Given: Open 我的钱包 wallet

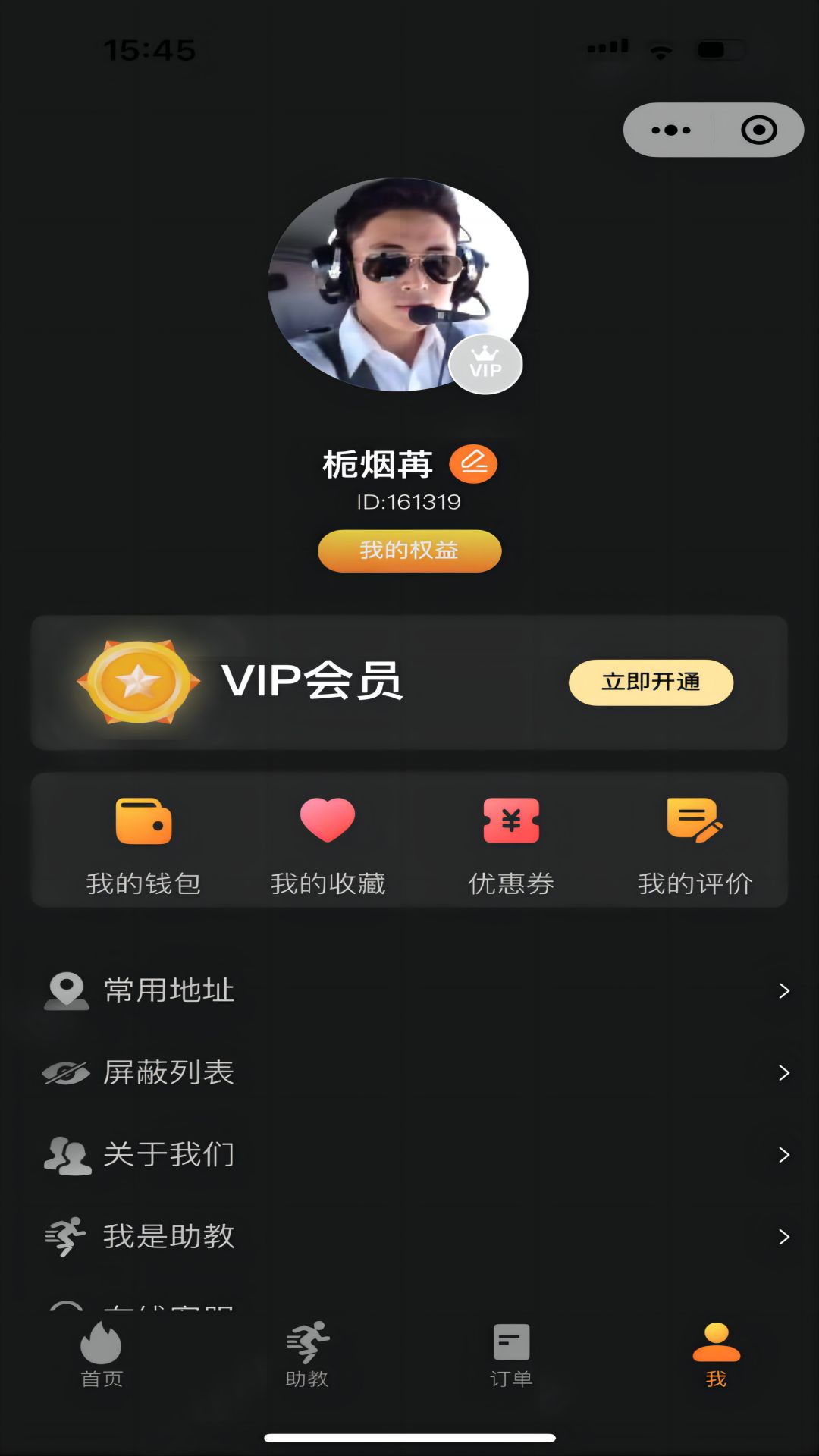Looking at the screenshot, I should click(x=143, y=845).
